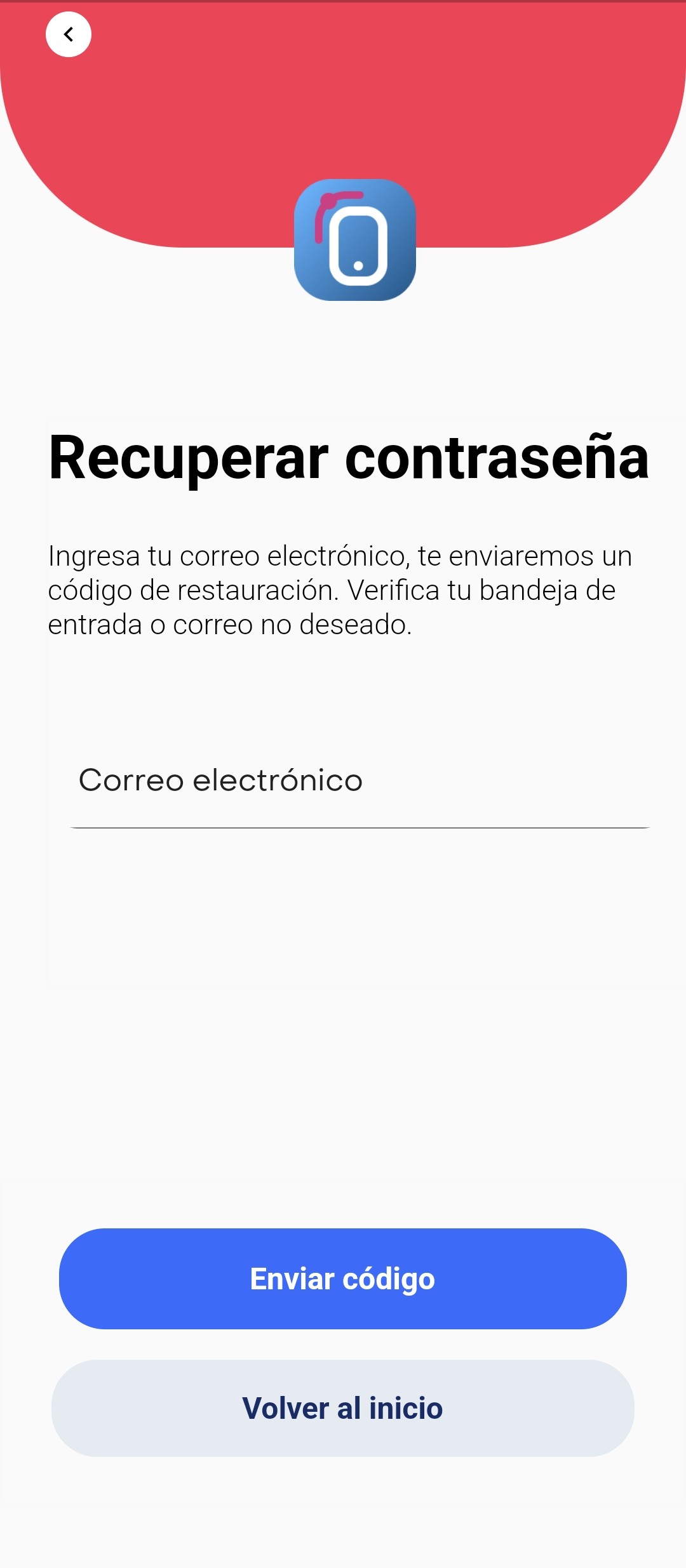Tap the dot on the phone icon graphic
The height and width of the screenshot is (1568, 686).
point(358,267)
